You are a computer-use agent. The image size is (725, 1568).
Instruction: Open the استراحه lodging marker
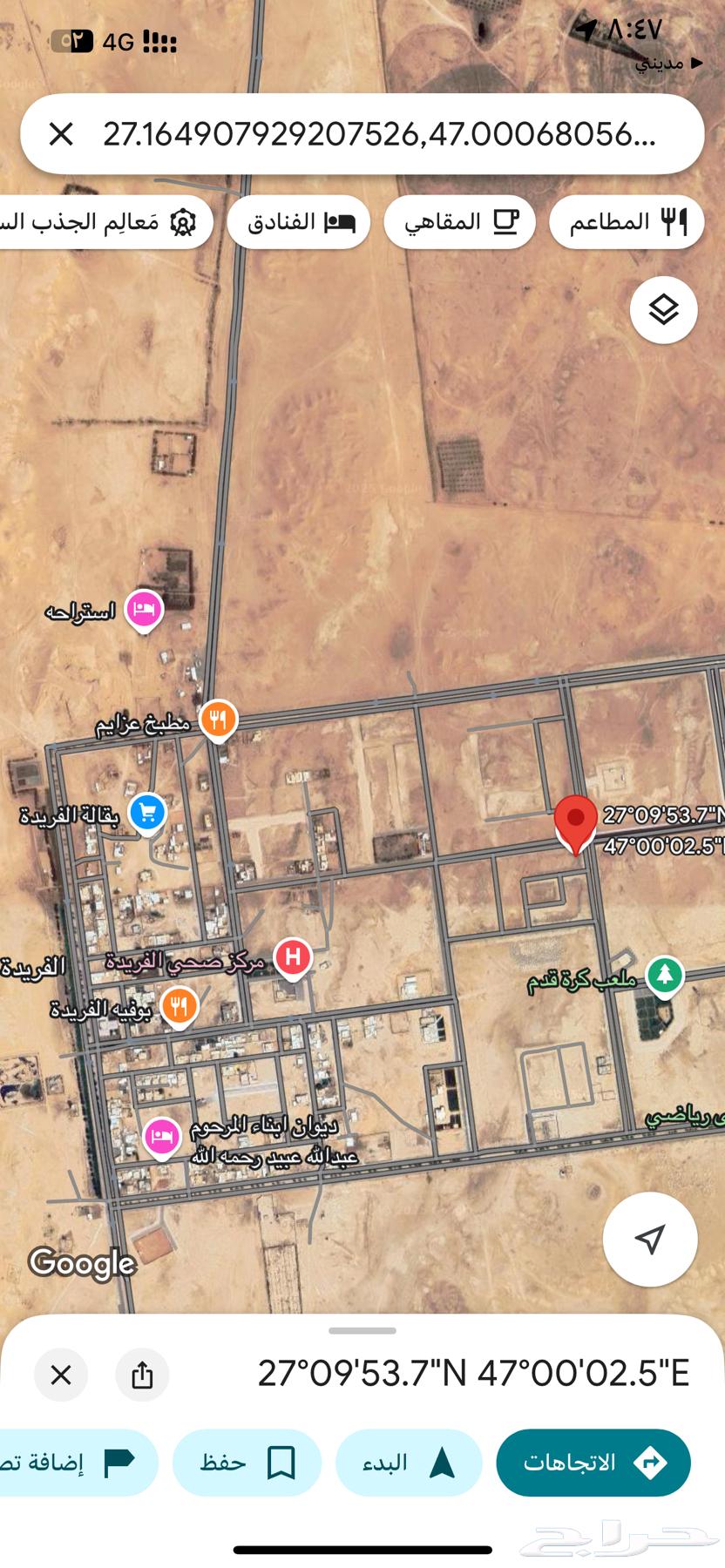(144, 610)
